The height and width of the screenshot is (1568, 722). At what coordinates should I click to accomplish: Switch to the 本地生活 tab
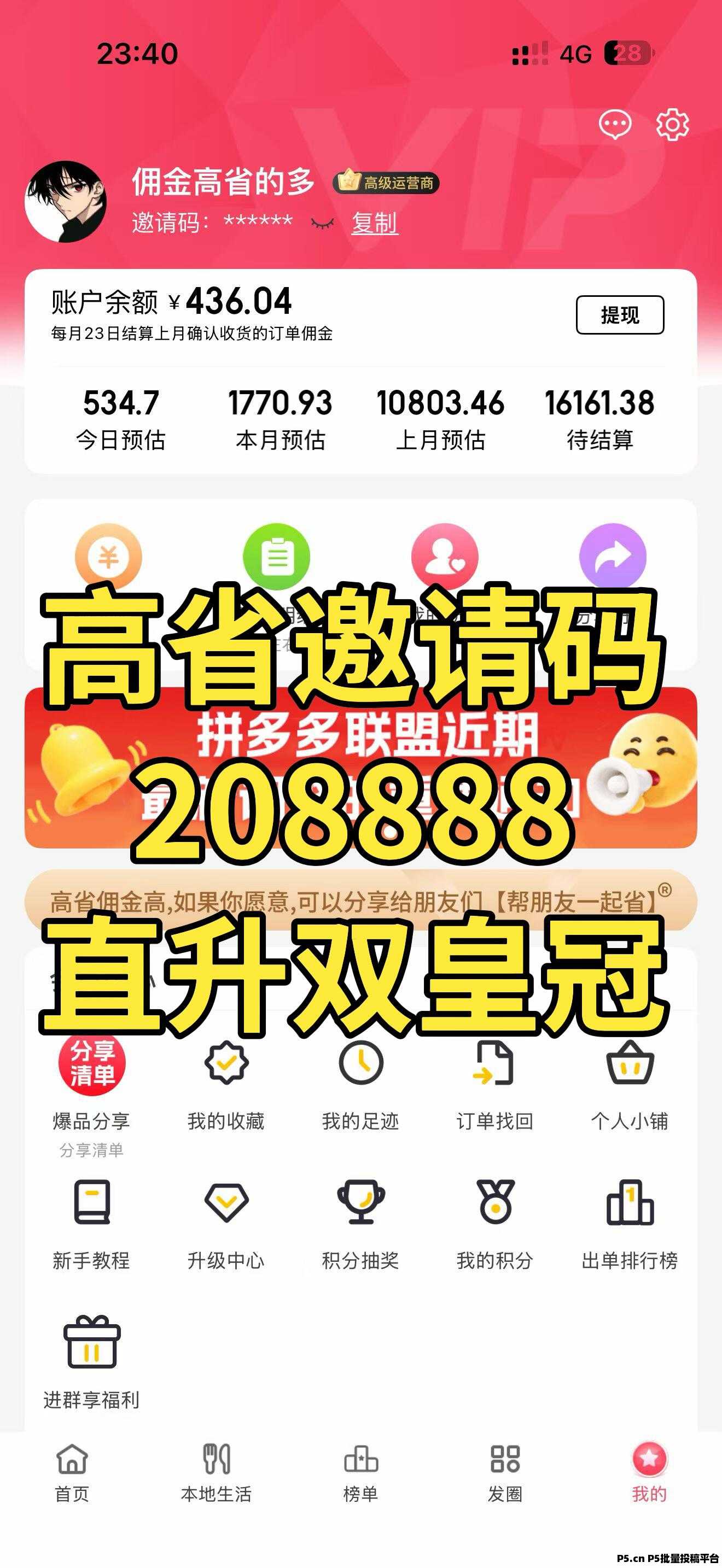pos(216,1473)
